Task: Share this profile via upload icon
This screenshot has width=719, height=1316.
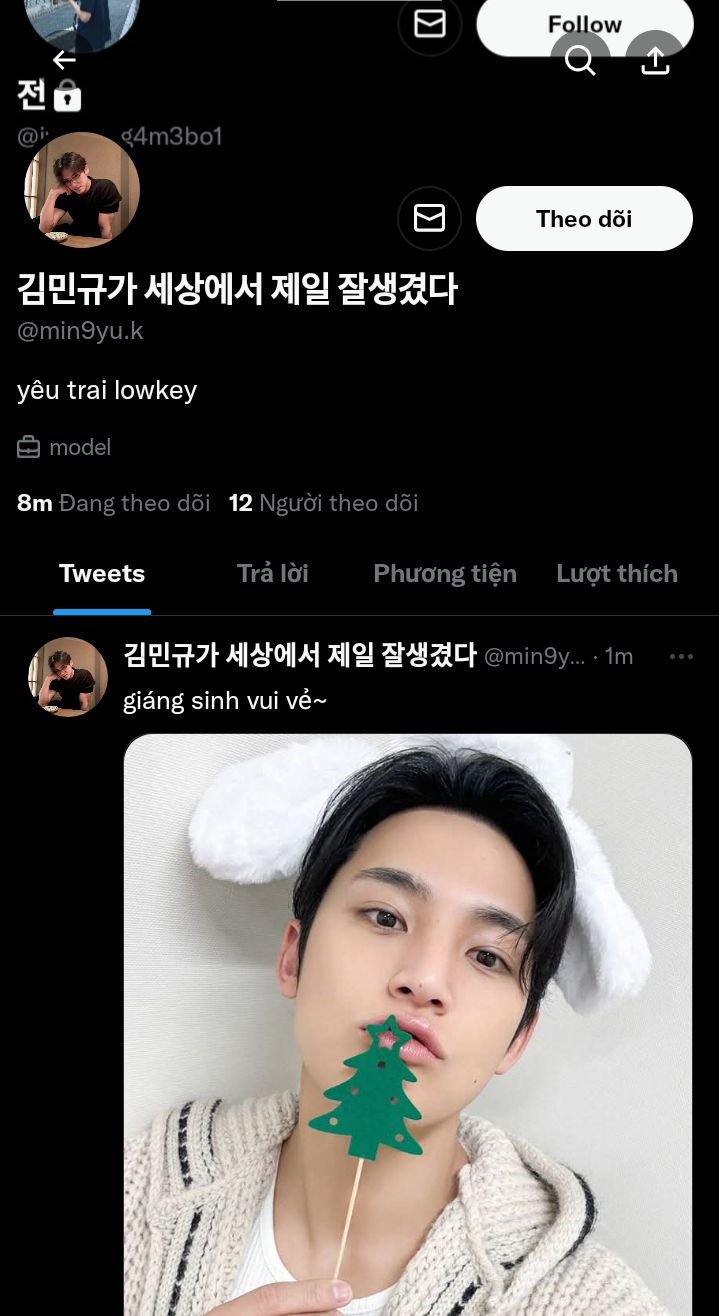Action: 655,61
